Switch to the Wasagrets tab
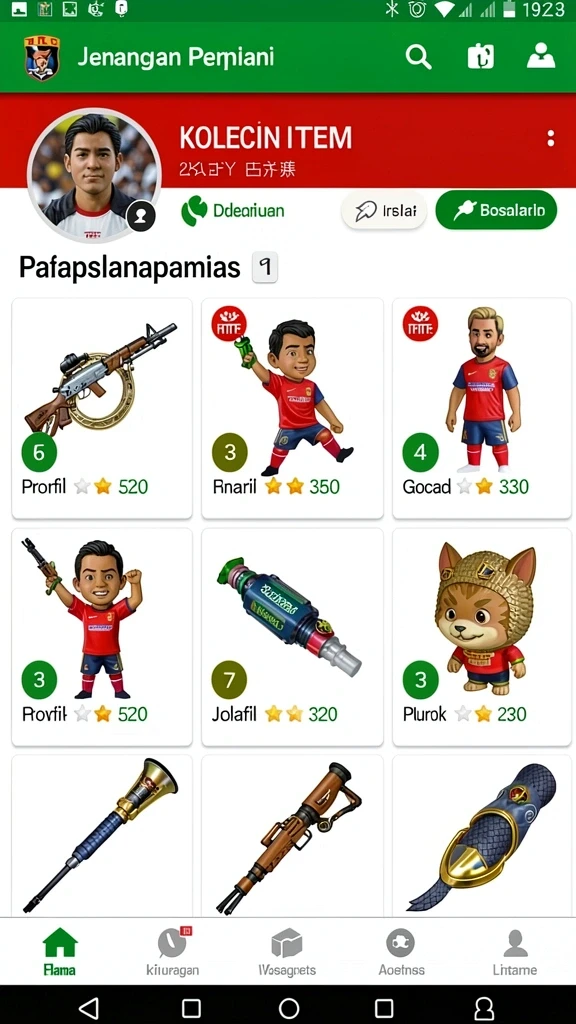This screenshot has height=1024, width=576. [x=287, y=952]
